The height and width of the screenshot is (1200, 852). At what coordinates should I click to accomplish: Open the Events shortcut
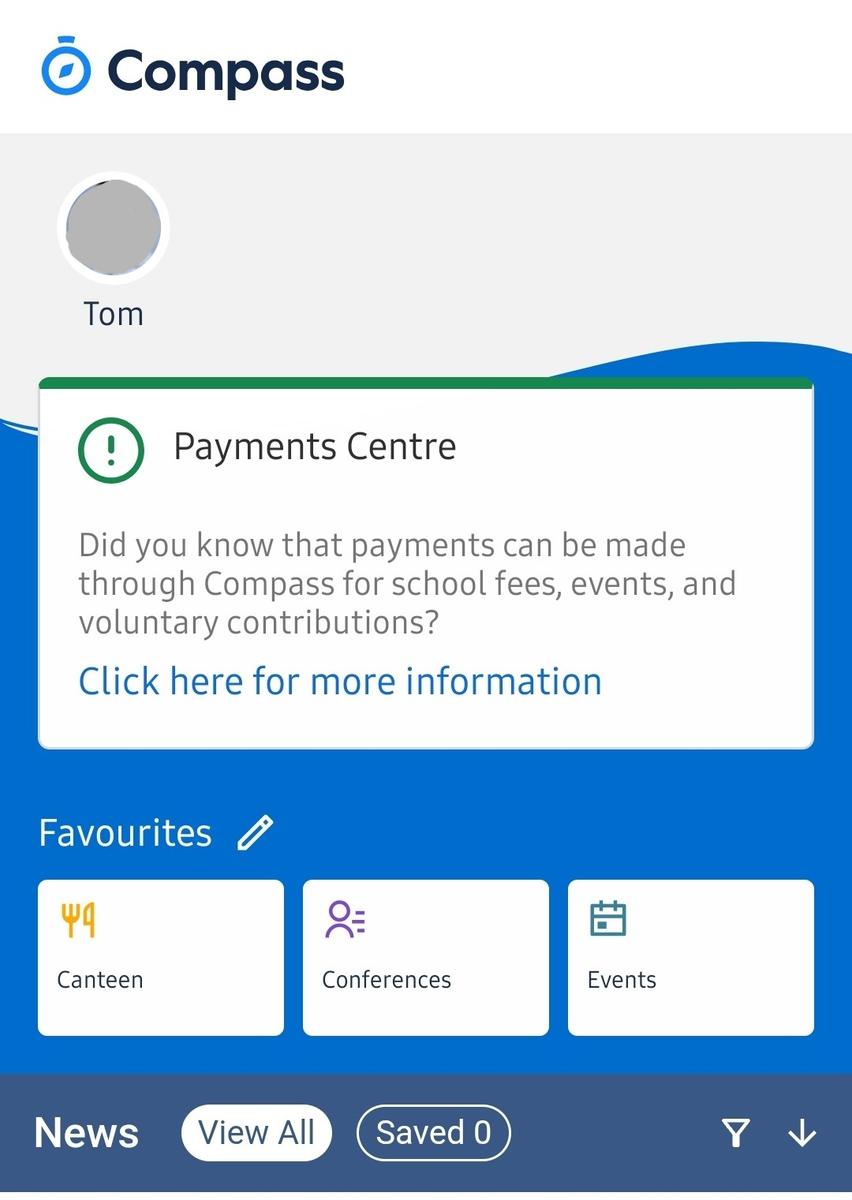point(690,957)
